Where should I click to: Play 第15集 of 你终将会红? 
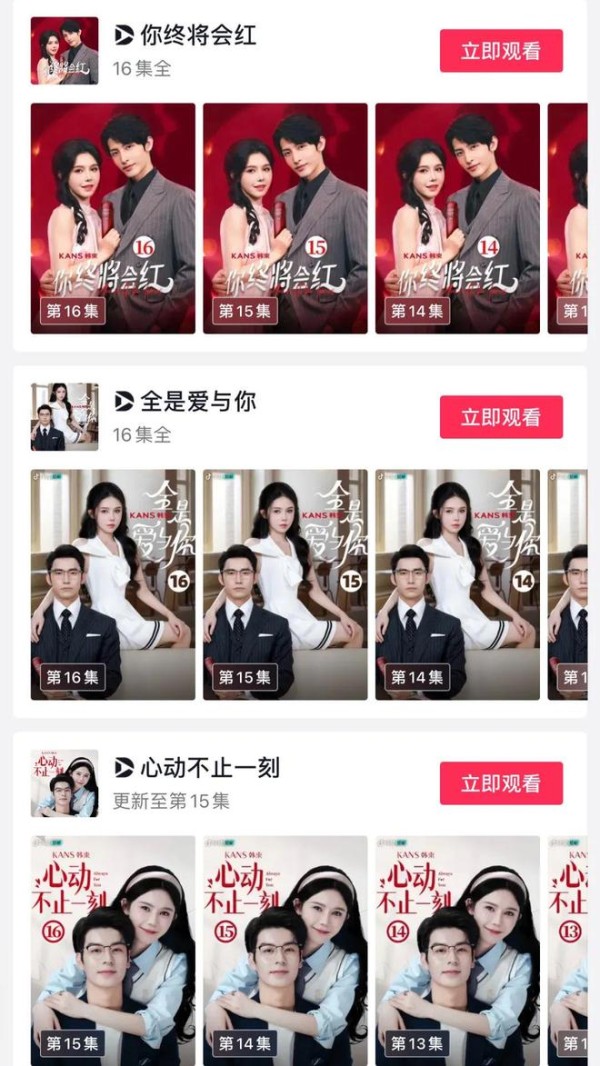click(285, 218)
